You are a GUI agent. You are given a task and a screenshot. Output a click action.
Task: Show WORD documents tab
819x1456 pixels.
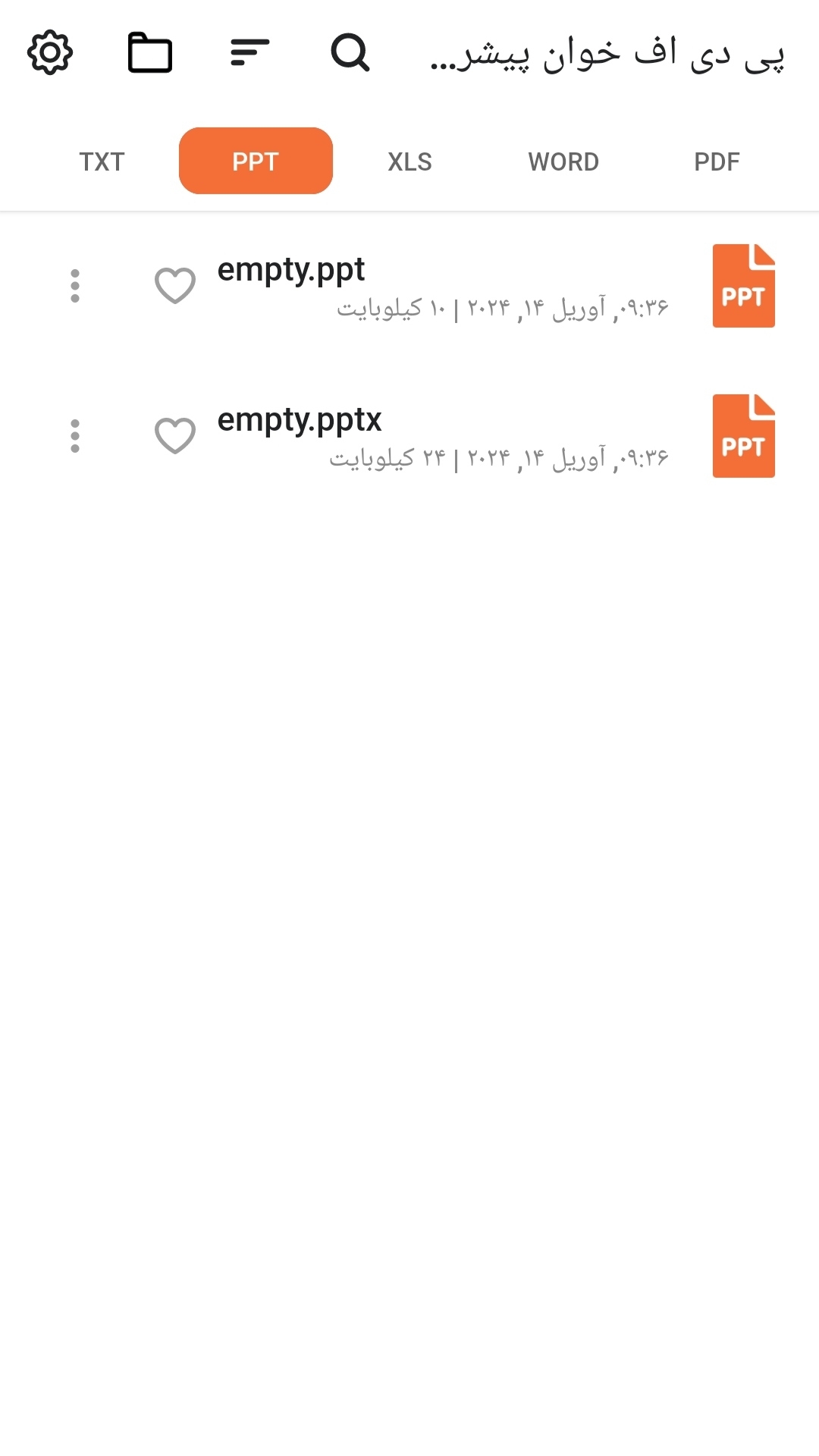(563, 162)
